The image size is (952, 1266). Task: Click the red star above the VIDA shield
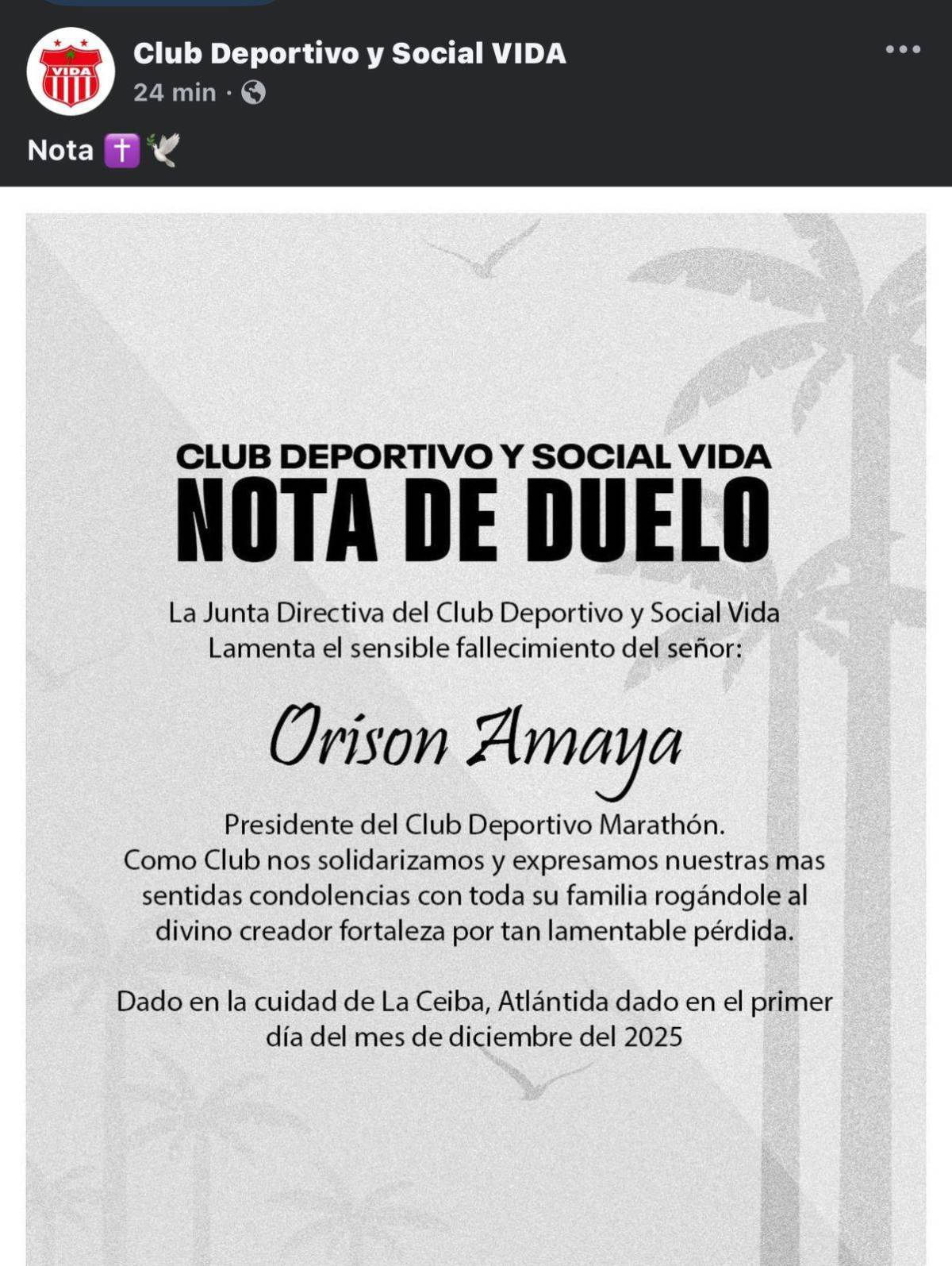[57, 44]
